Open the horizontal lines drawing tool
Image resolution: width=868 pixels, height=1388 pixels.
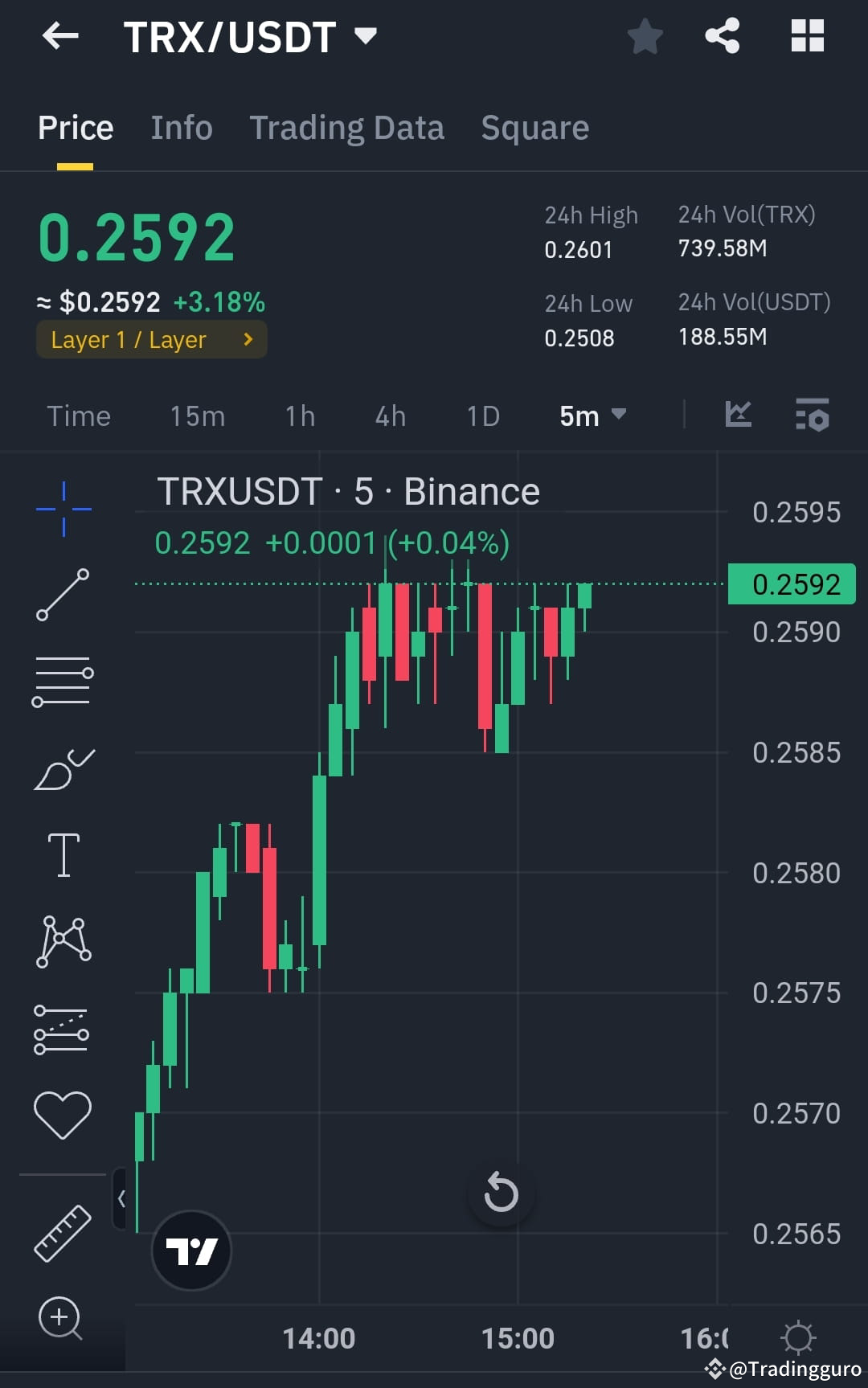63,682
